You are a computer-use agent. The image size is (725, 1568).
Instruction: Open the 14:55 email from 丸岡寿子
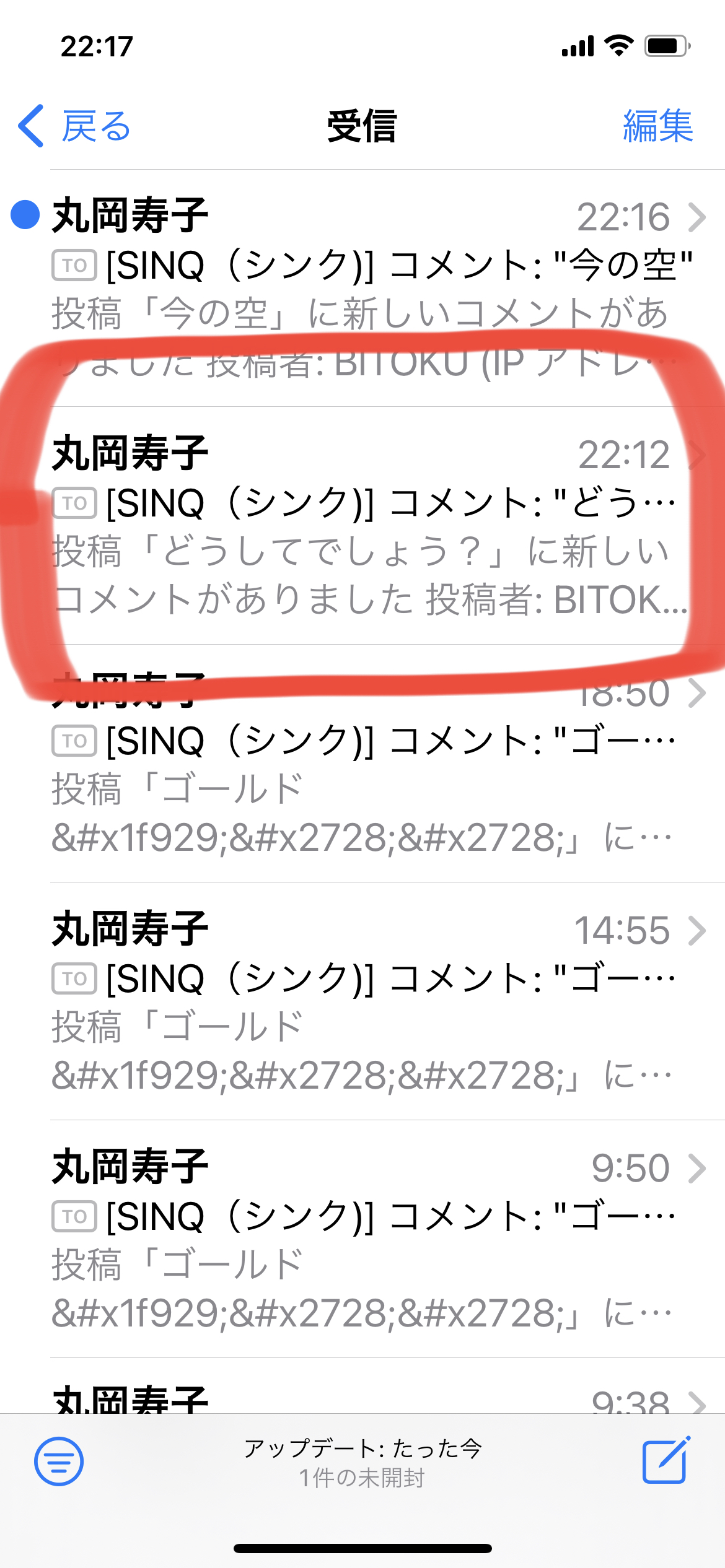coord(362,1001)
